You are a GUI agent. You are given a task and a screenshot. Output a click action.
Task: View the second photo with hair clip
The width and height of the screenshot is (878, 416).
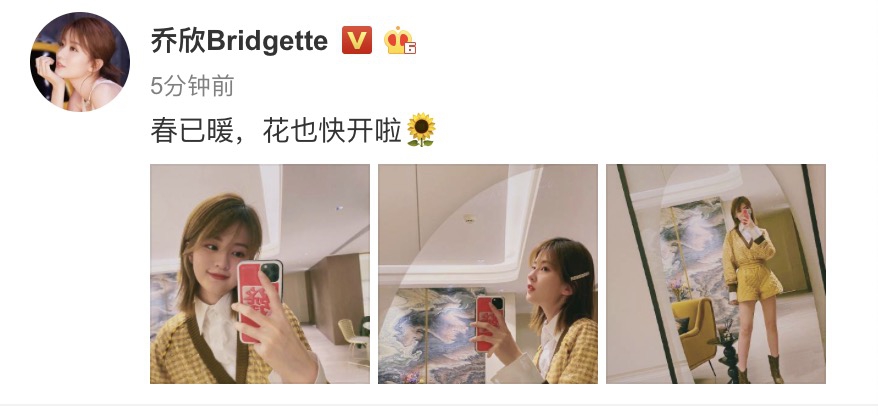click(487, 274)
